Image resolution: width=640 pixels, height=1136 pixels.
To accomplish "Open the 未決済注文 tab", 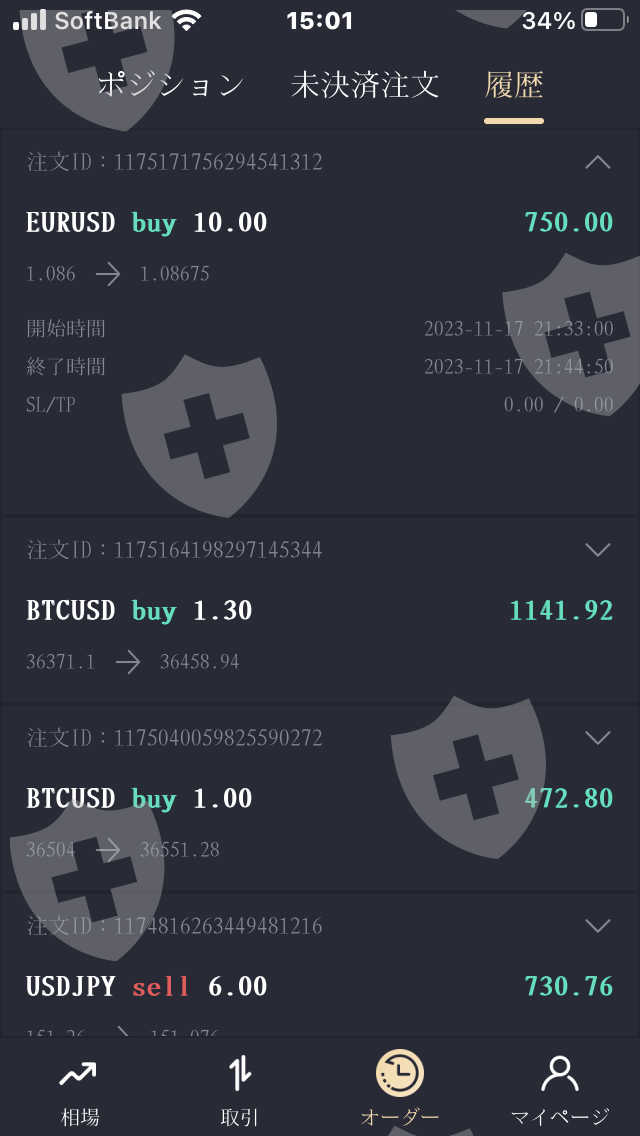I will click(x=365, y=86).
